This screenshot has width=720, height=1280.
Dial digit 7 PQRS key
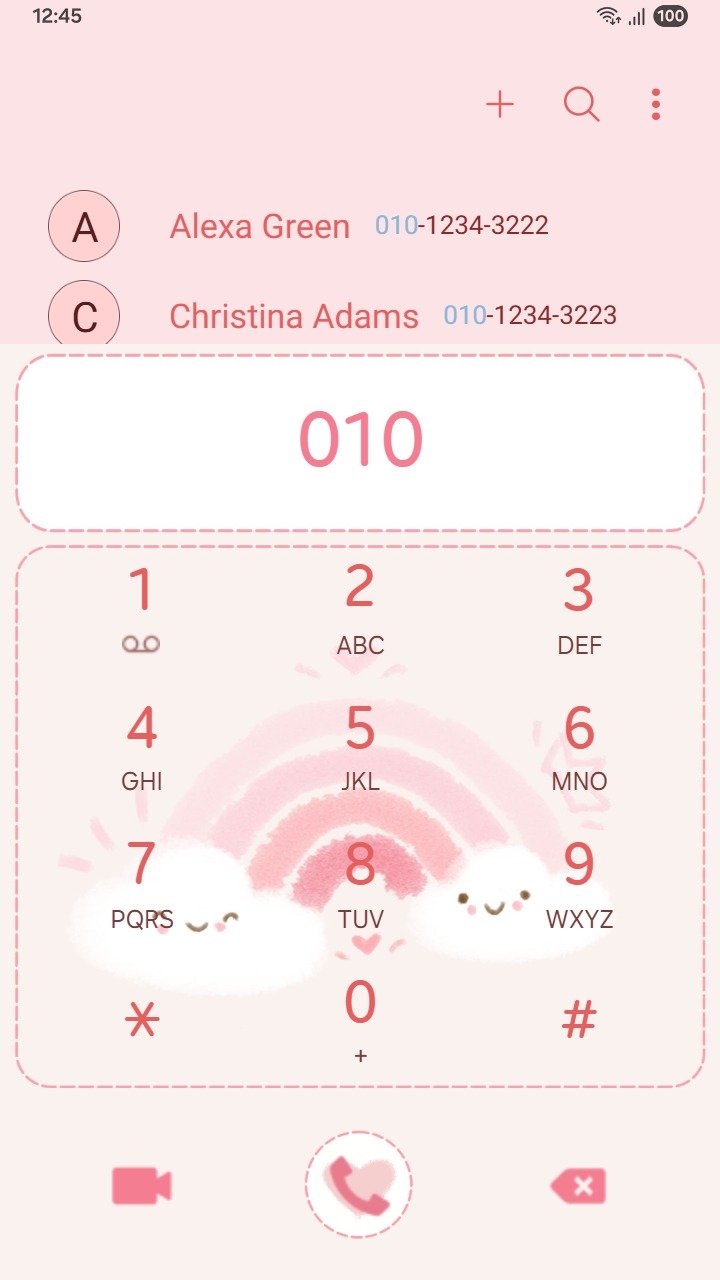coord(142,883)
